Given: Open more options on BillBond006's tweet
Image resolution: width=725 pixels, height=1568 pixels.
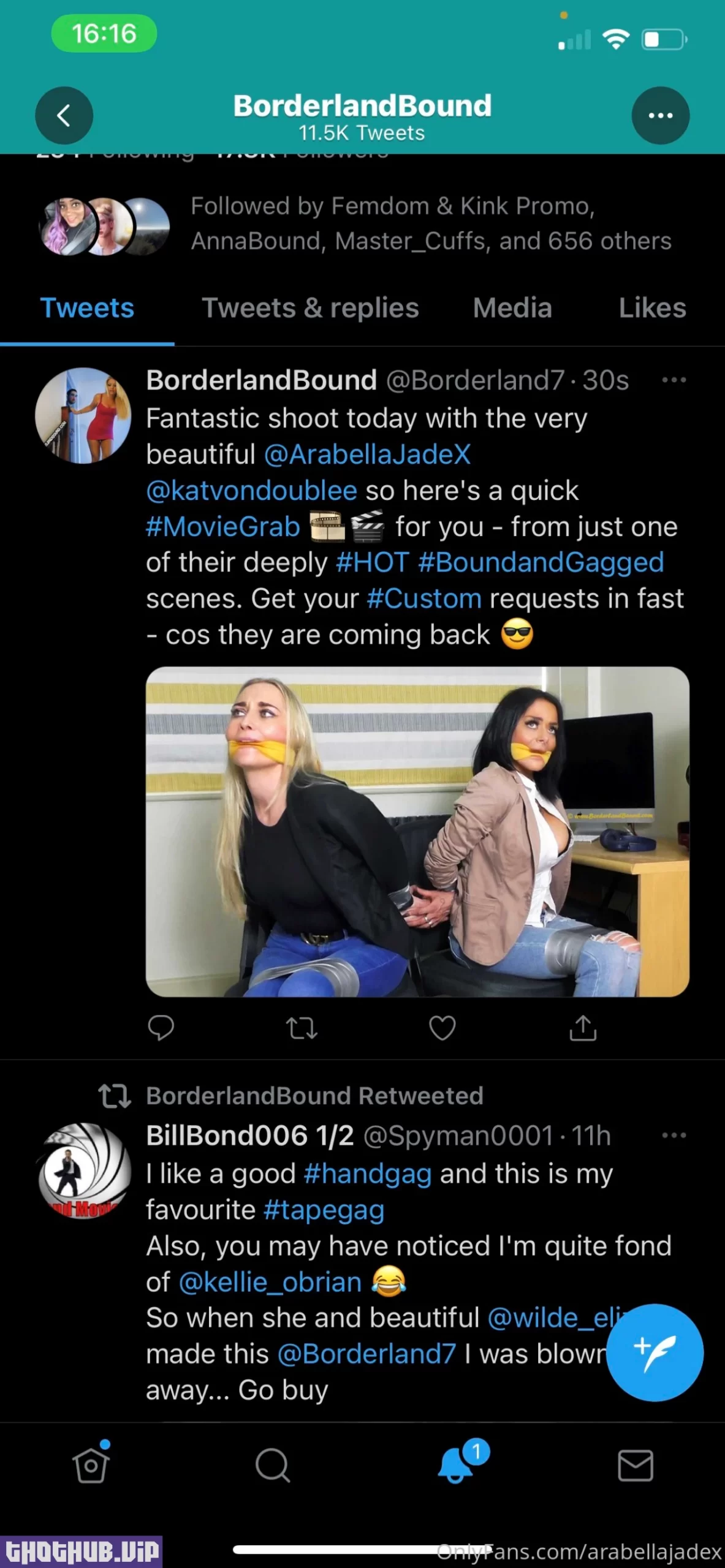Looking at the screenshot, I should tap(674, 1136).
